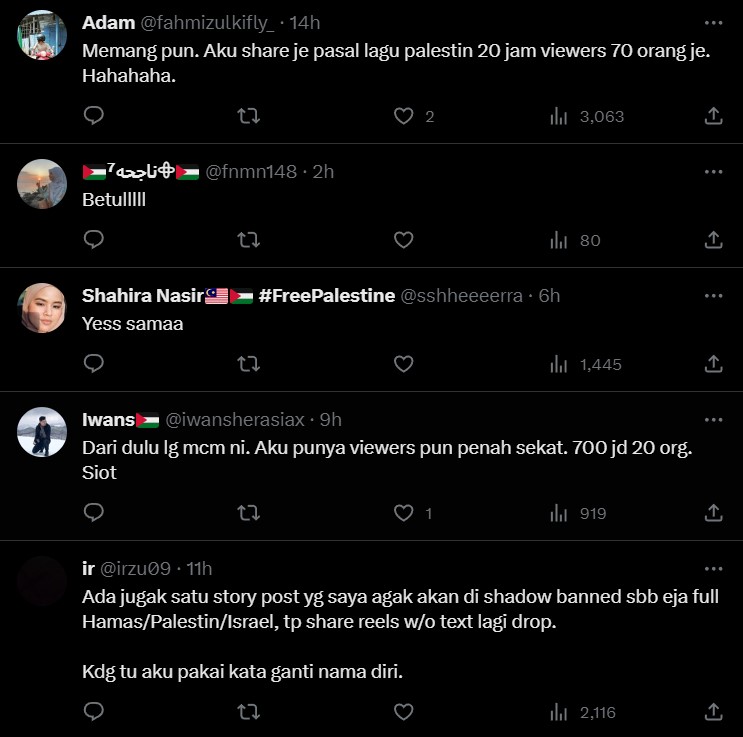Open more options on Adam's tweet
Screen dimensions: 743x737
[x=713, y=23]
